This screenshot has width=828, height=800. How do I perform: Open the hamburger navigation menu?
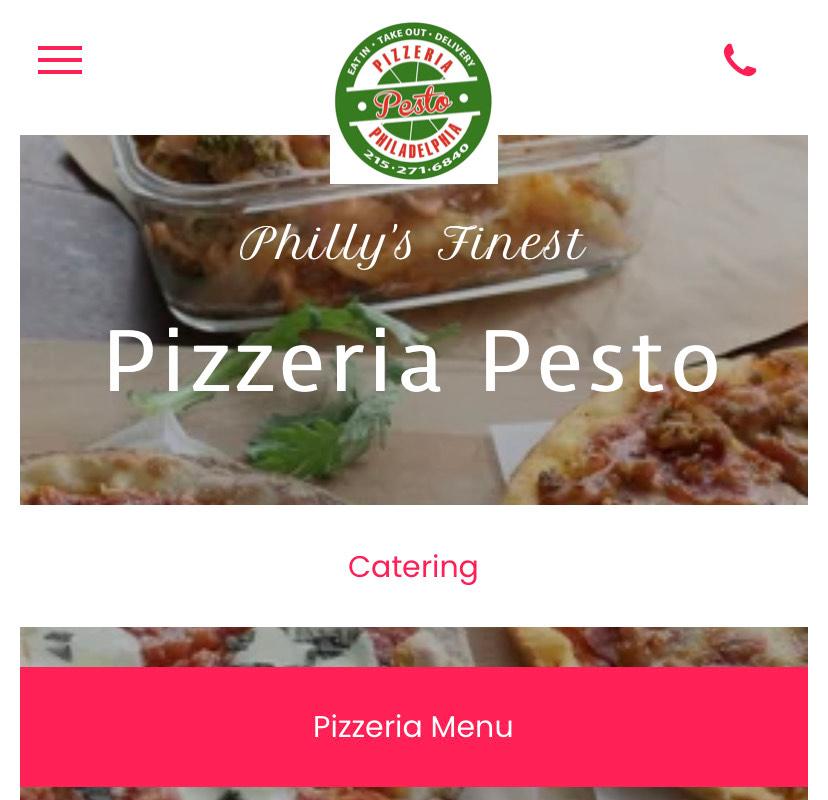(x=60, y=60)
